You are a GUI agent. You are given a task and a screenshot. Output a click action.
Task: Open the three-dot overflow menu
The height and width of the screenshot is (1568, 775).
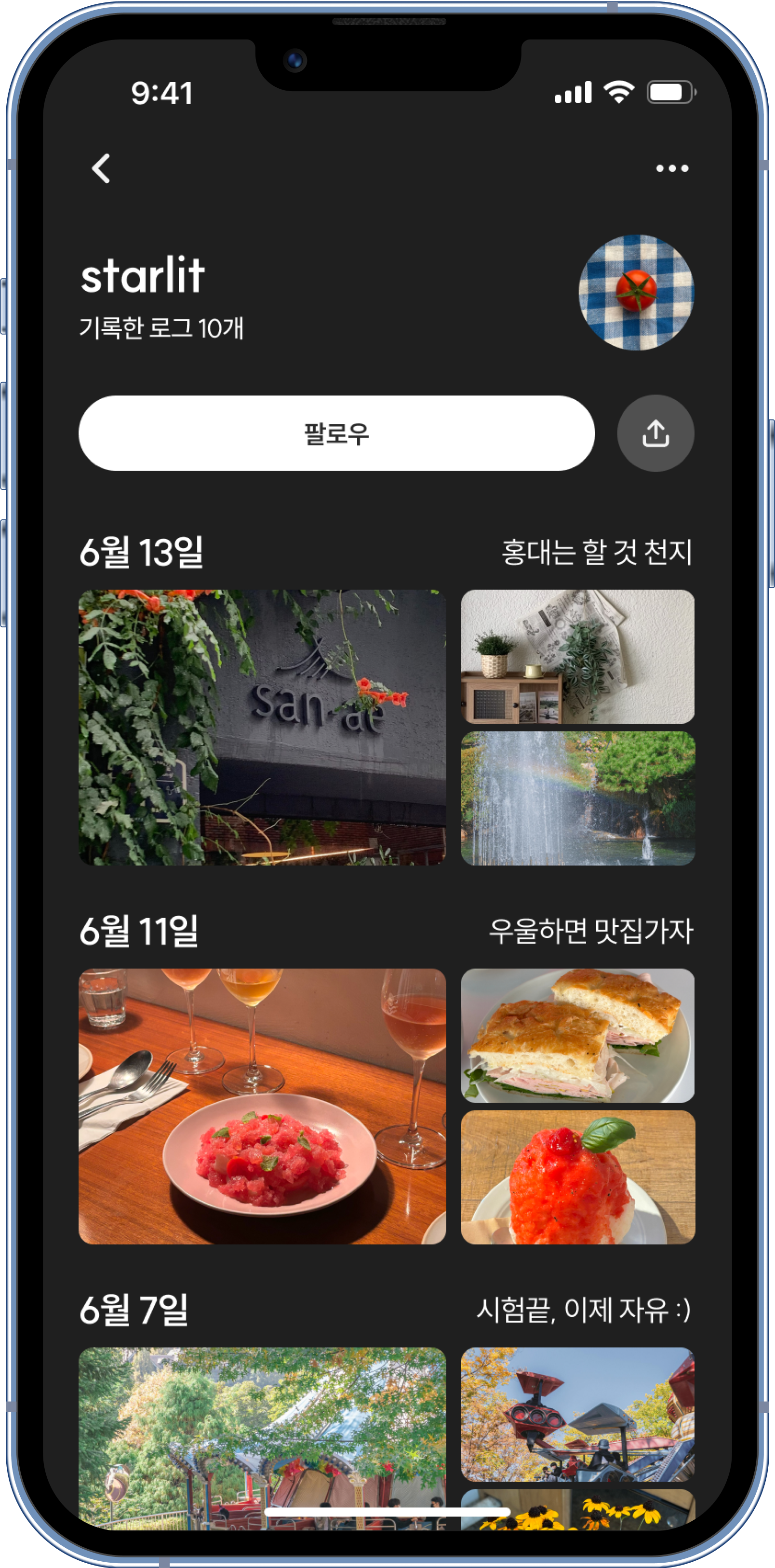(672, 169)
